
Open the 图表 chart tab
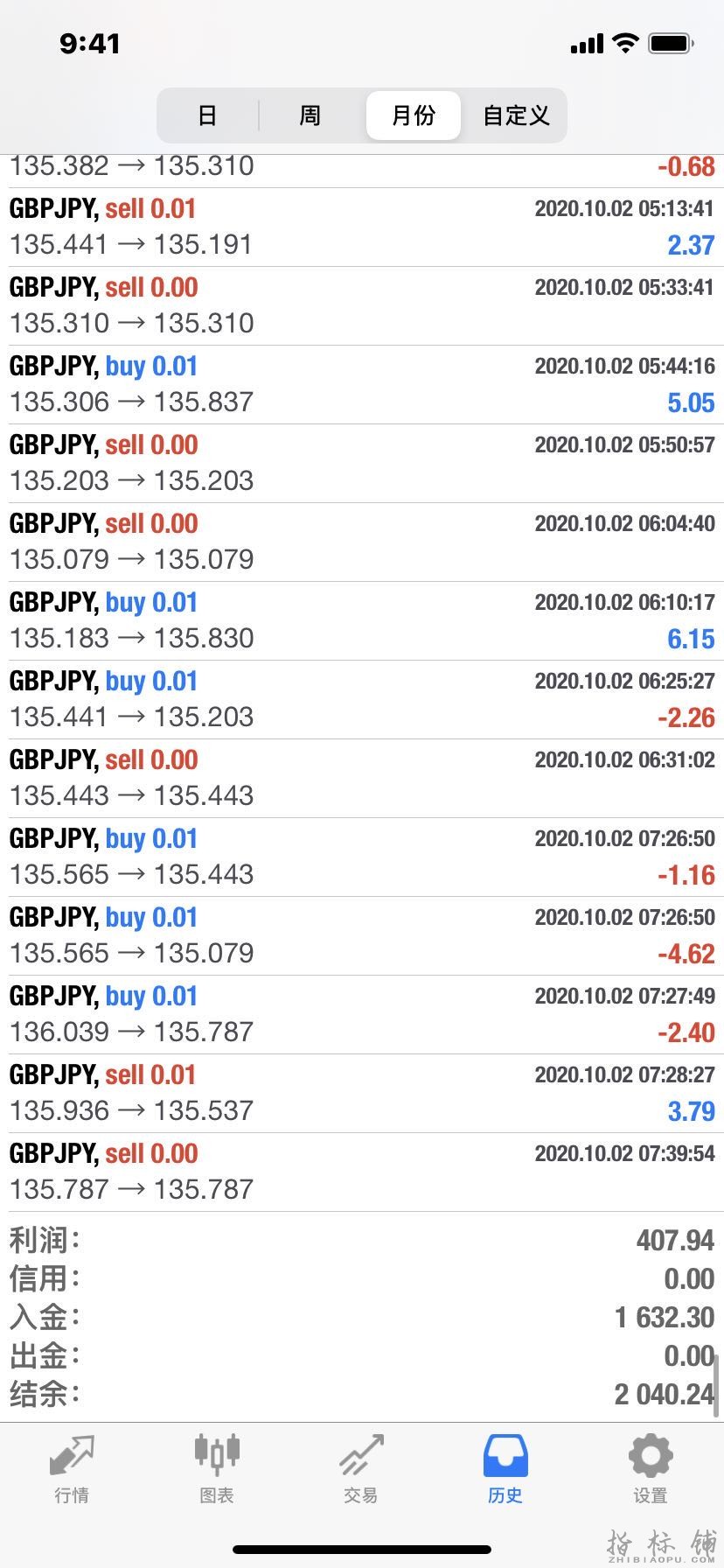click(217, 1470)
